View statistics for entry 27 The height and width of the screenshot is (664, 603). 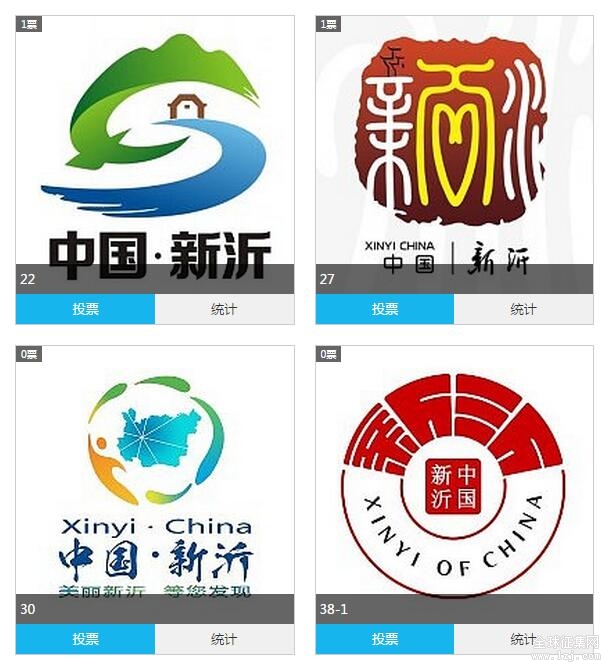click(x=523, y=309)
